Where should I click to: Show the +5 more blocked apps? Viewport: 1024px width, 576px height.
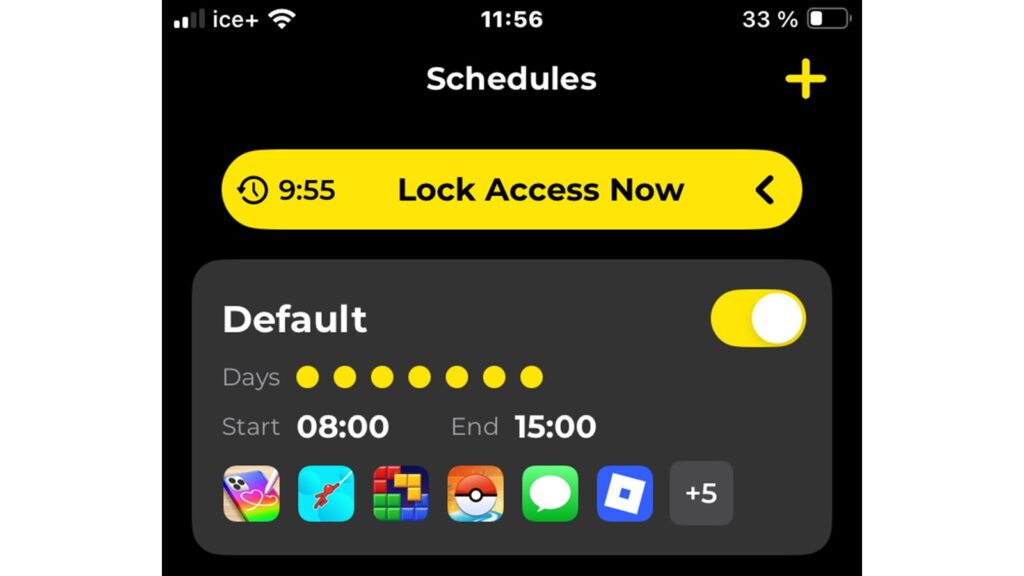tap(701, 493)
